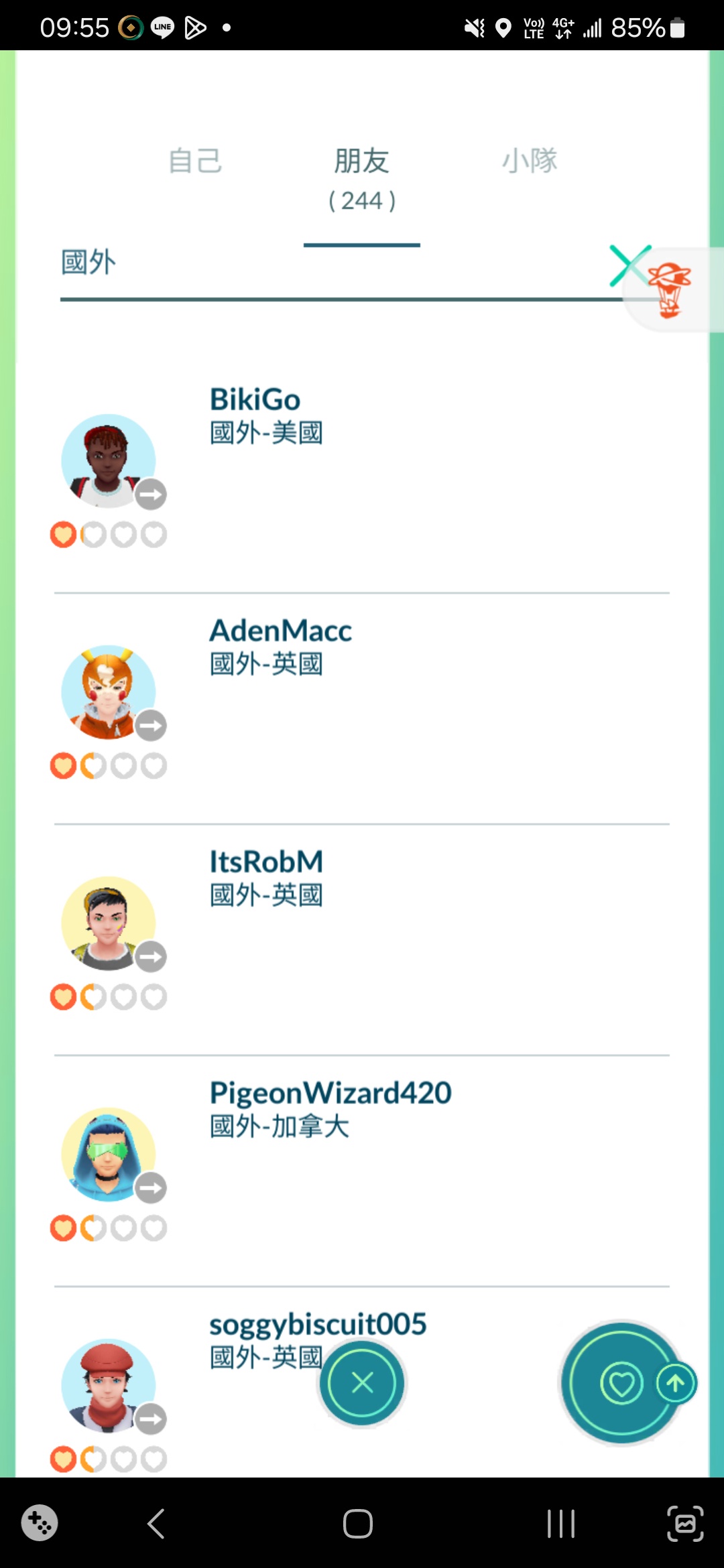This screenshot has width=724, height=1568.
Task: Switch to the 自己 tab
Action: click(194, 161)
